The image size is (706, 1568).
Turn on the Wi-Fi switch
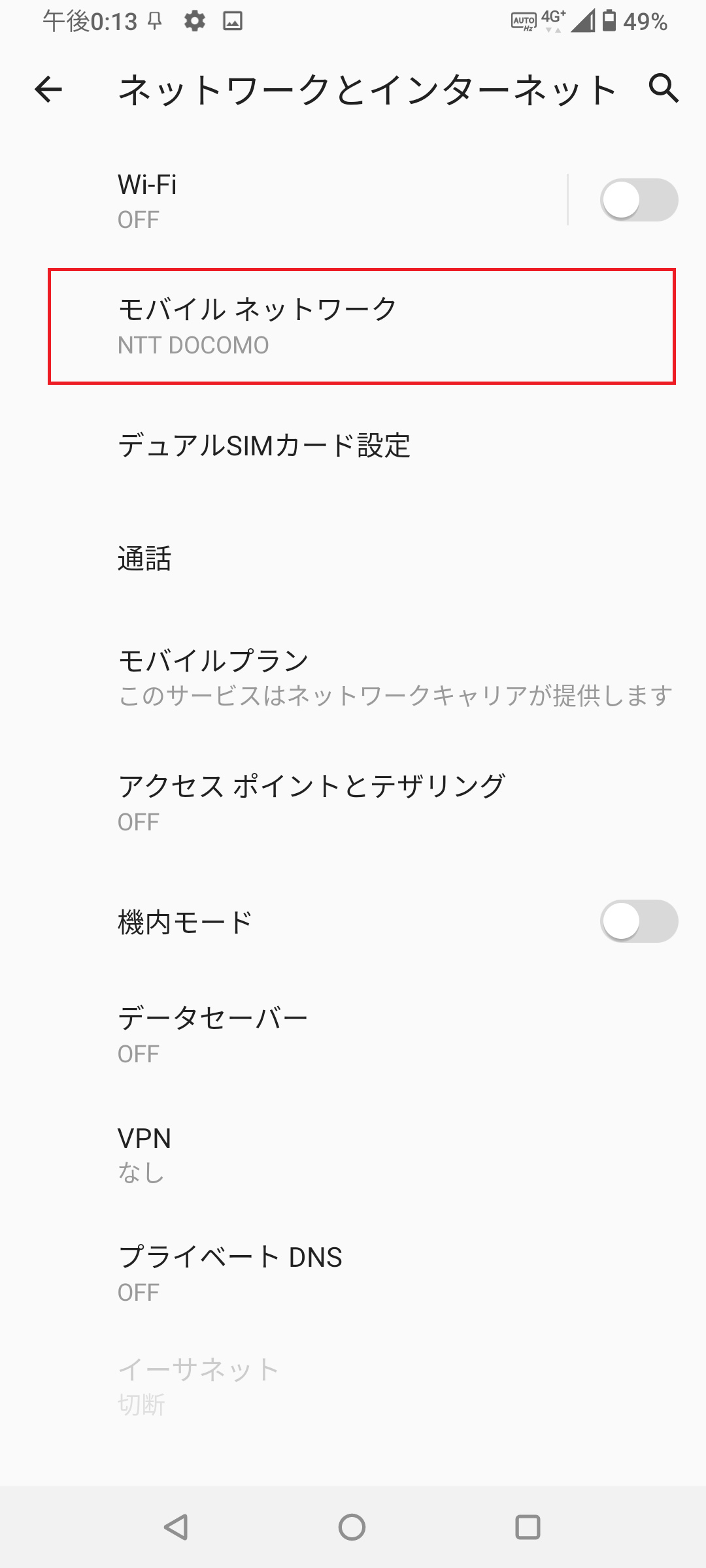(x=639, y=200)
